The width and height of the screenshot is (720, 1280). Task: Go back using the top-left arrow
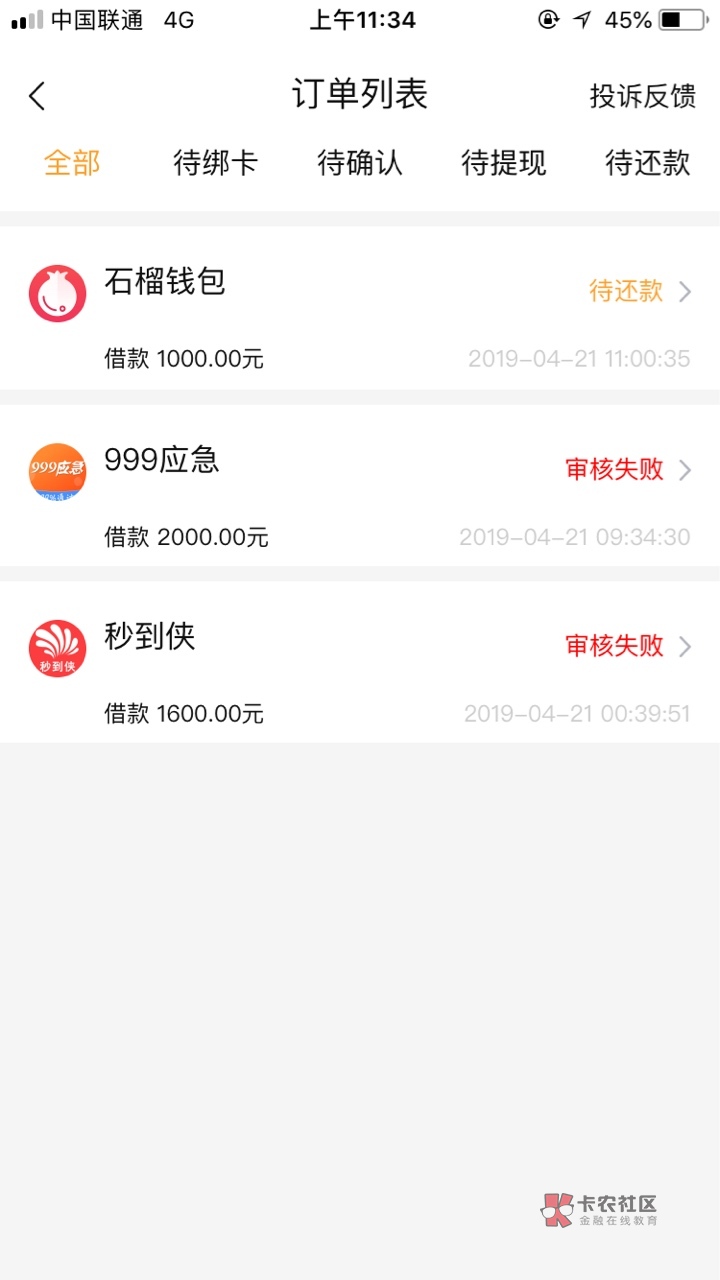click(38, 96)
